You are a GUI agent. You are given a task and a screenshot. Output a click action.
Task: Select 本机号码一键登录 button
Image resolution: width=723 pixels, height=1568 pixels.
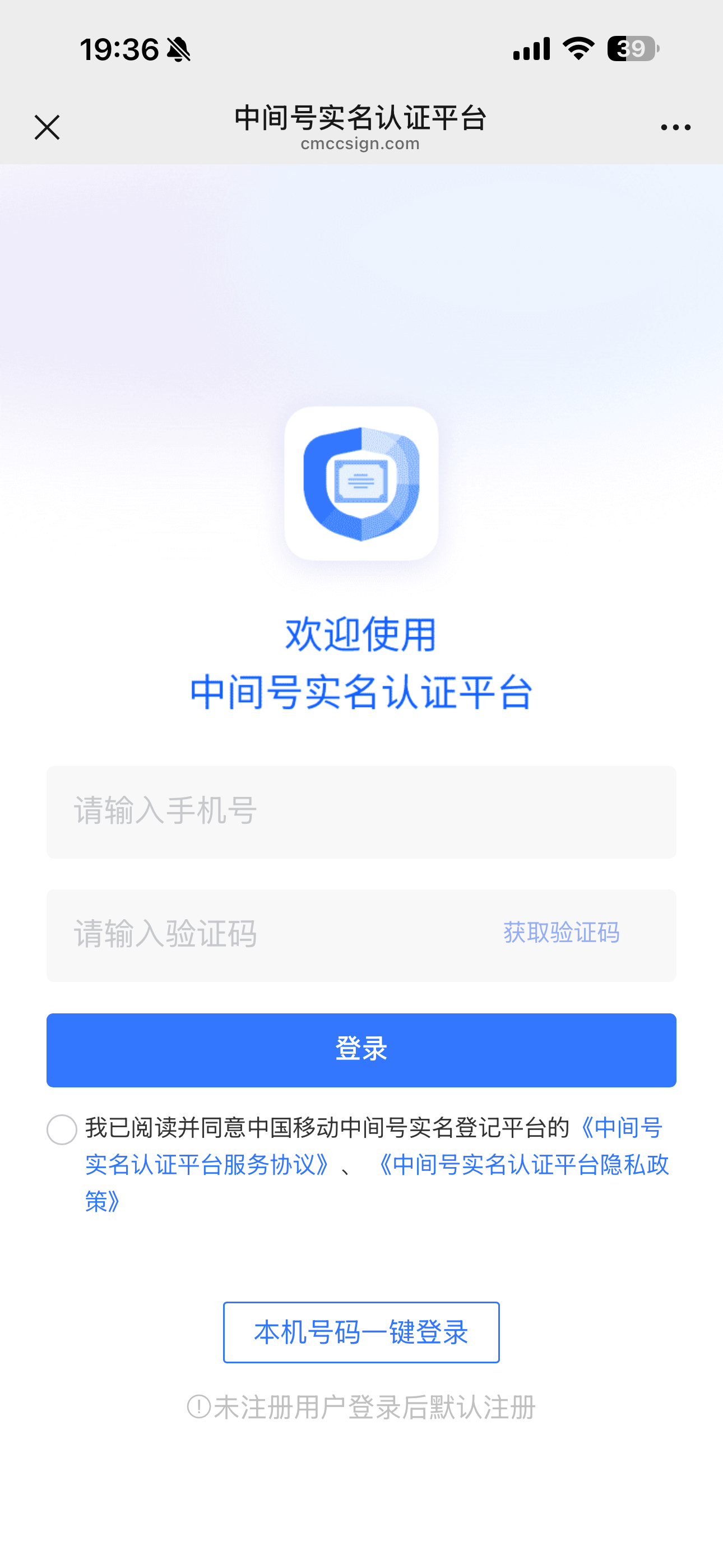361,1332
